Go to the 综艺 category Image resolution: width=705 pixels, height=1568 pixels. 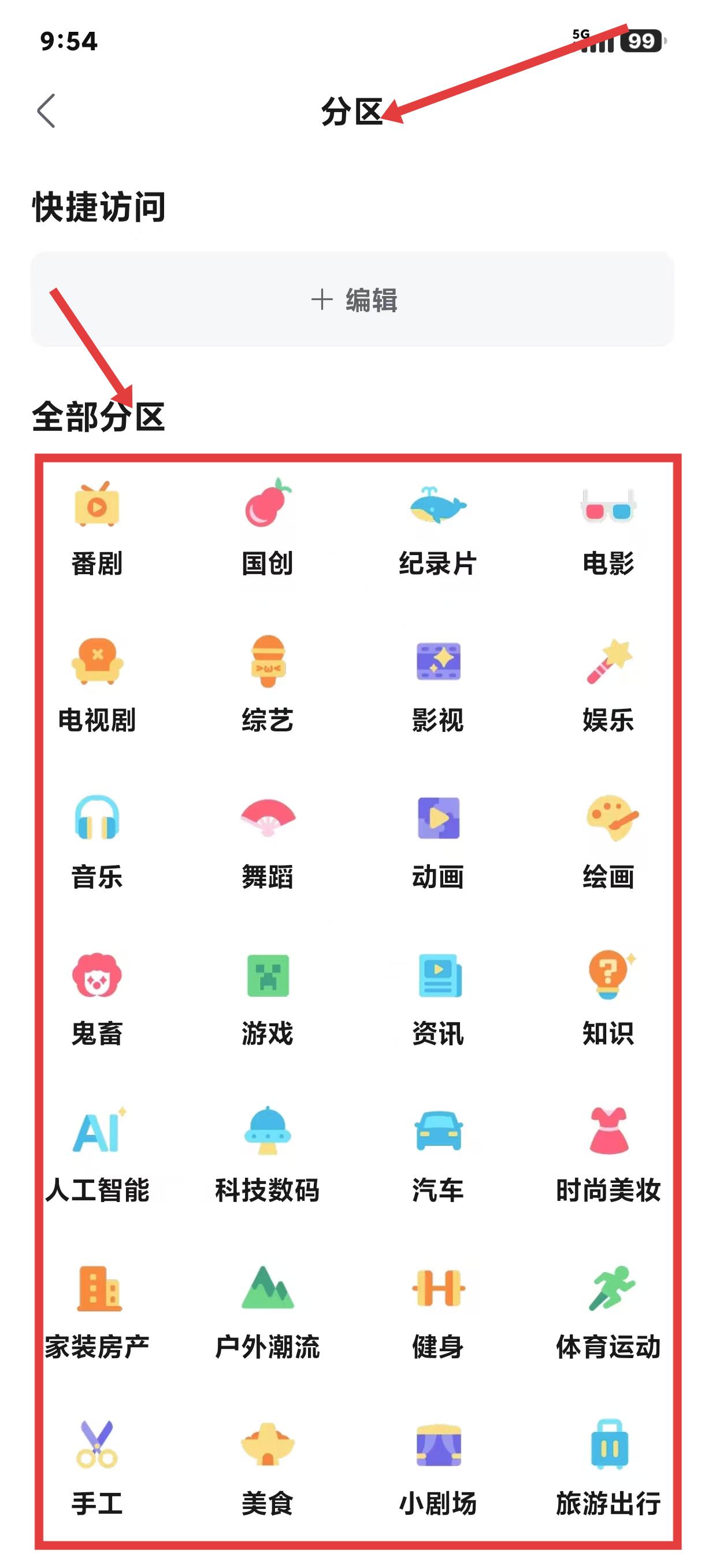267,685
